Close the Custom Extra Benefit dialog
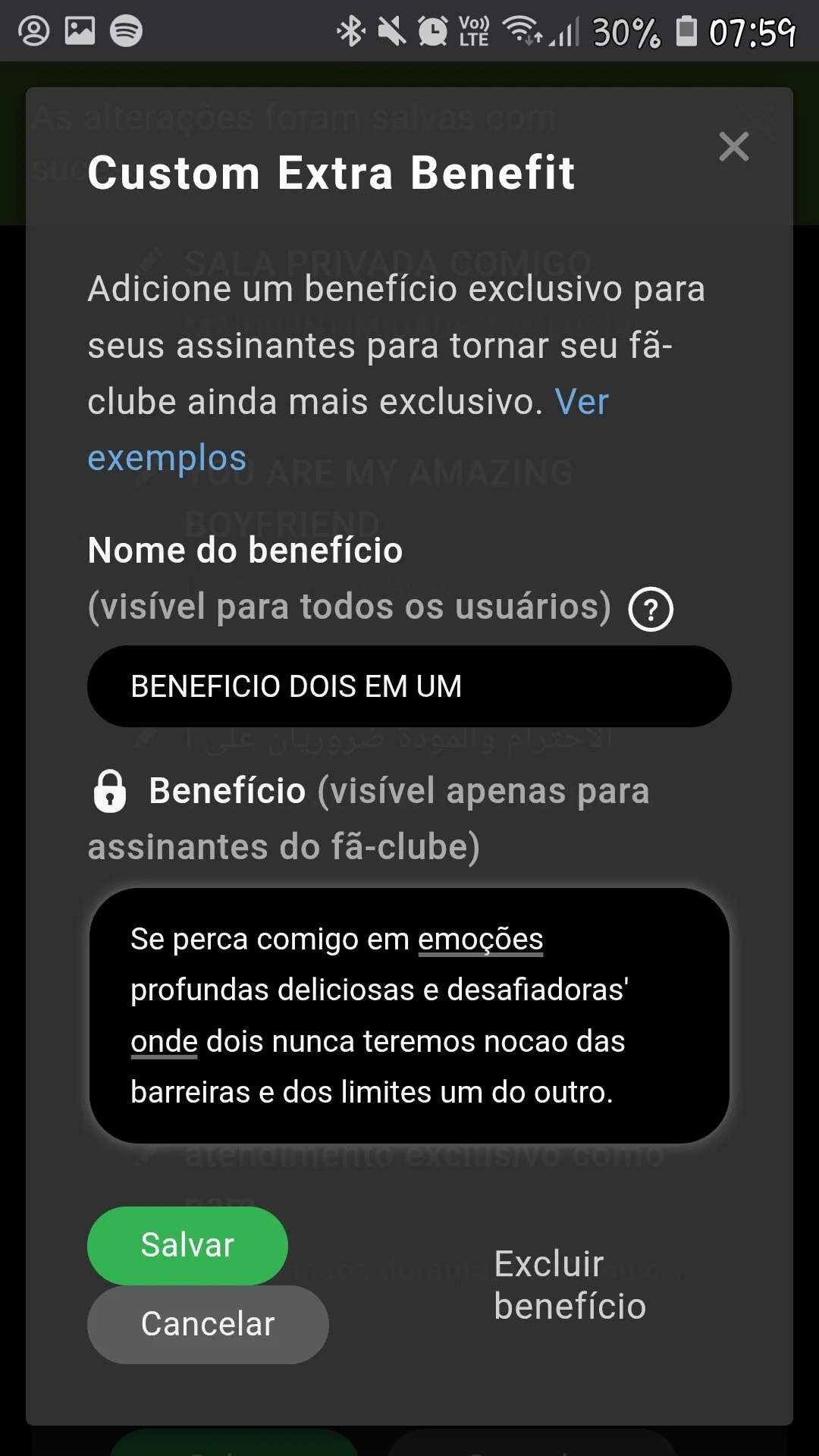The image size is (819, 1456). (733, 147)
